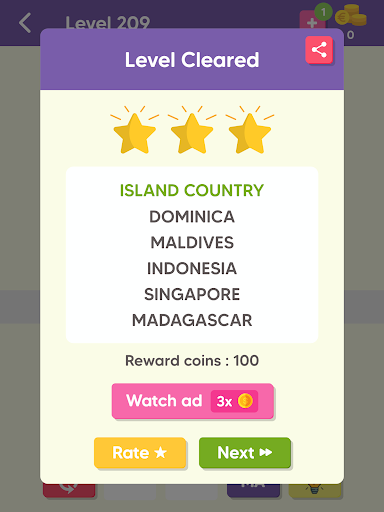This screenshot has width=384, height=512.
Task: Tap the Rate button
Action: (140, 453)
